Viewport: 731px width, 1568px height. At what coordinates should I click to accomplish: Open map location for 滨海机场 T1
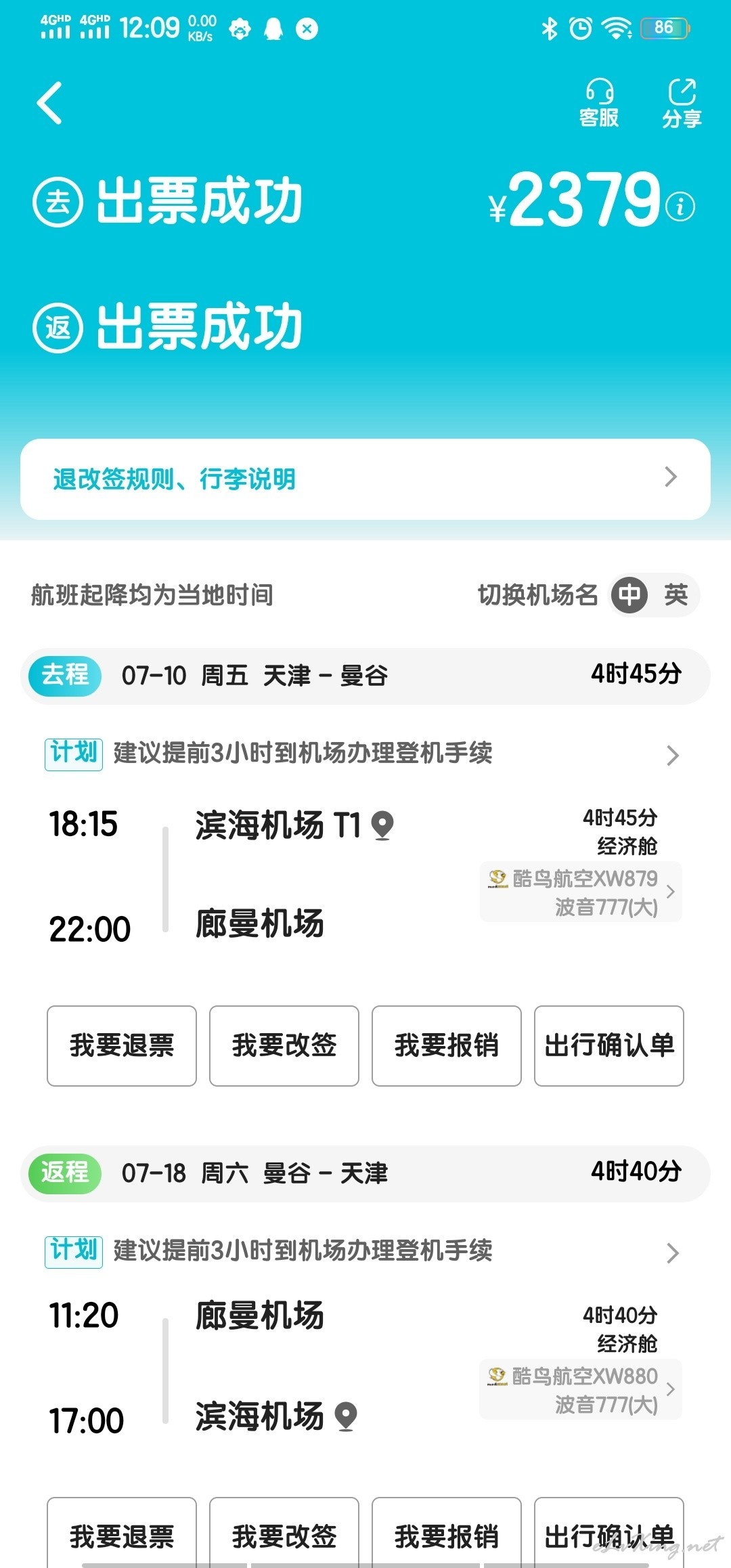point(382,825)
